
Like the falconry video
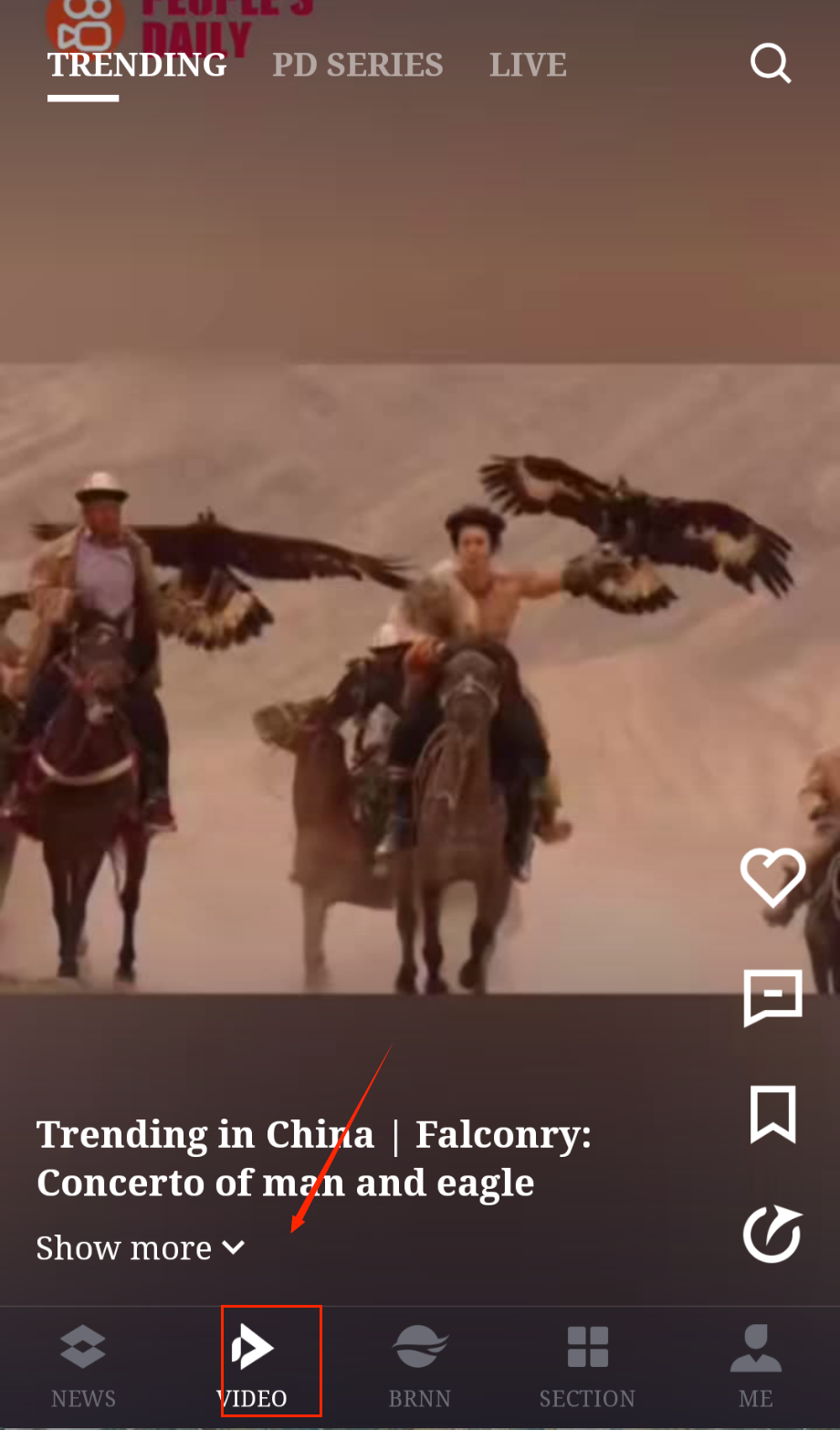click(x=772, y=877)
